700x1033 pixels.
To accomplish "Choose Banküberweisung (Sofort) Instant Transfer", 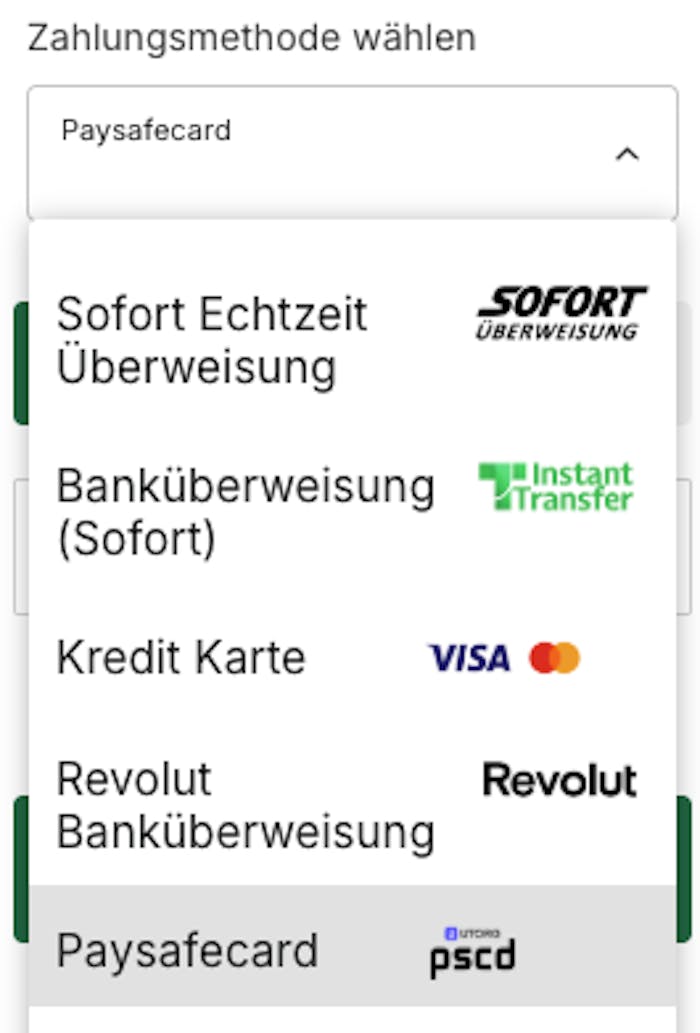I will click(x=350, y=512).
